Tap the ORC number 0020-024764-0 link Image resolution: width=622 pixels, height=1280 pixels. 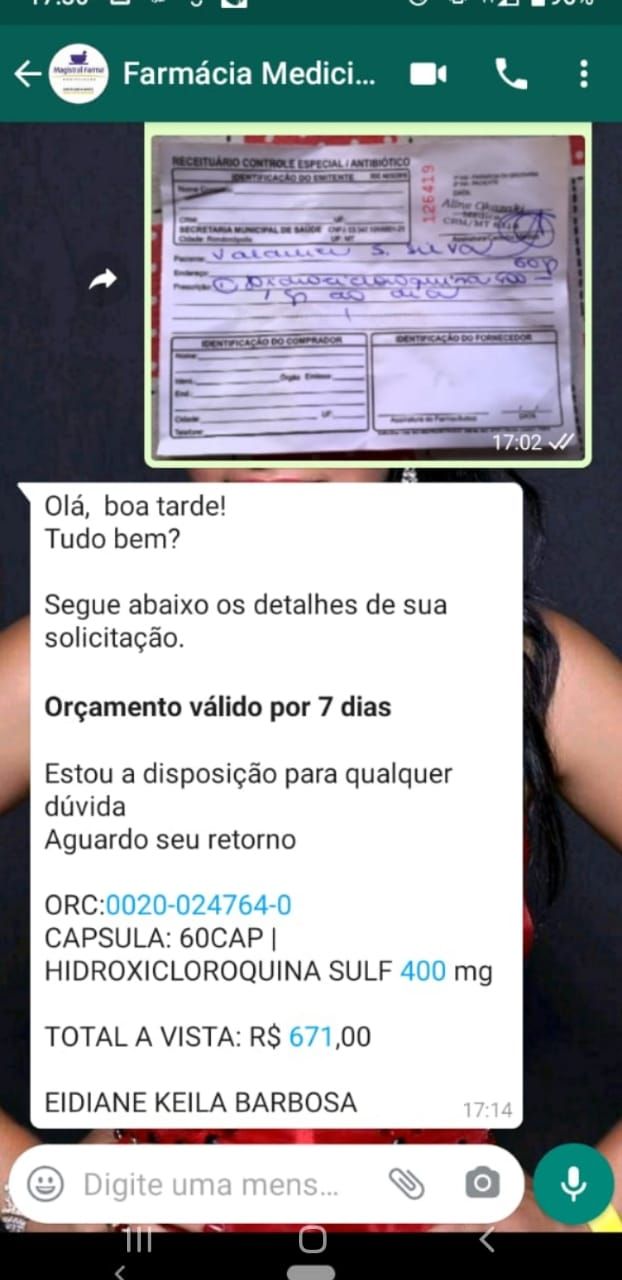point(199,905)
